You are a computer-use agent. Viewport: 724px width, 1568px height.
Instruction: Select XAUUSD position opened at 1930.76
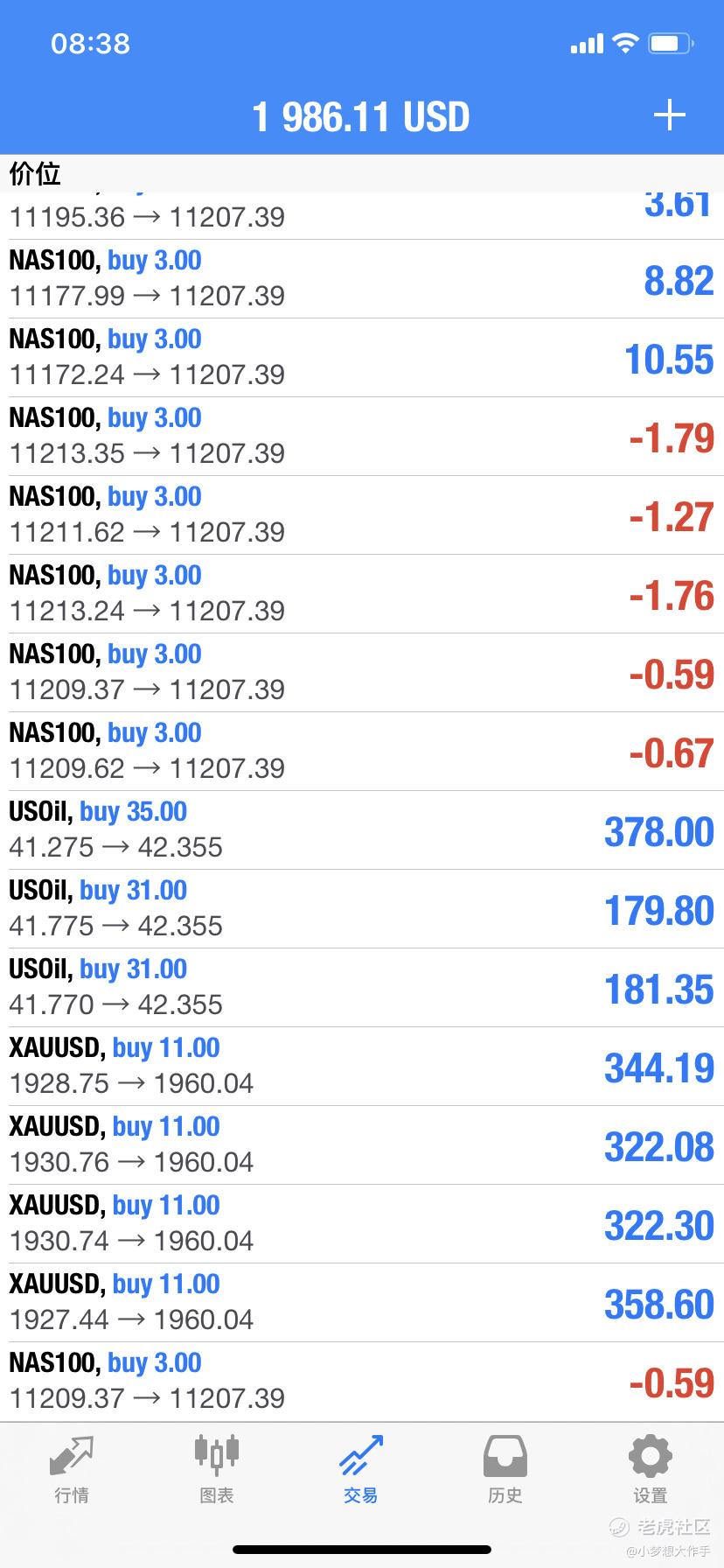(x=362, y=1145)
